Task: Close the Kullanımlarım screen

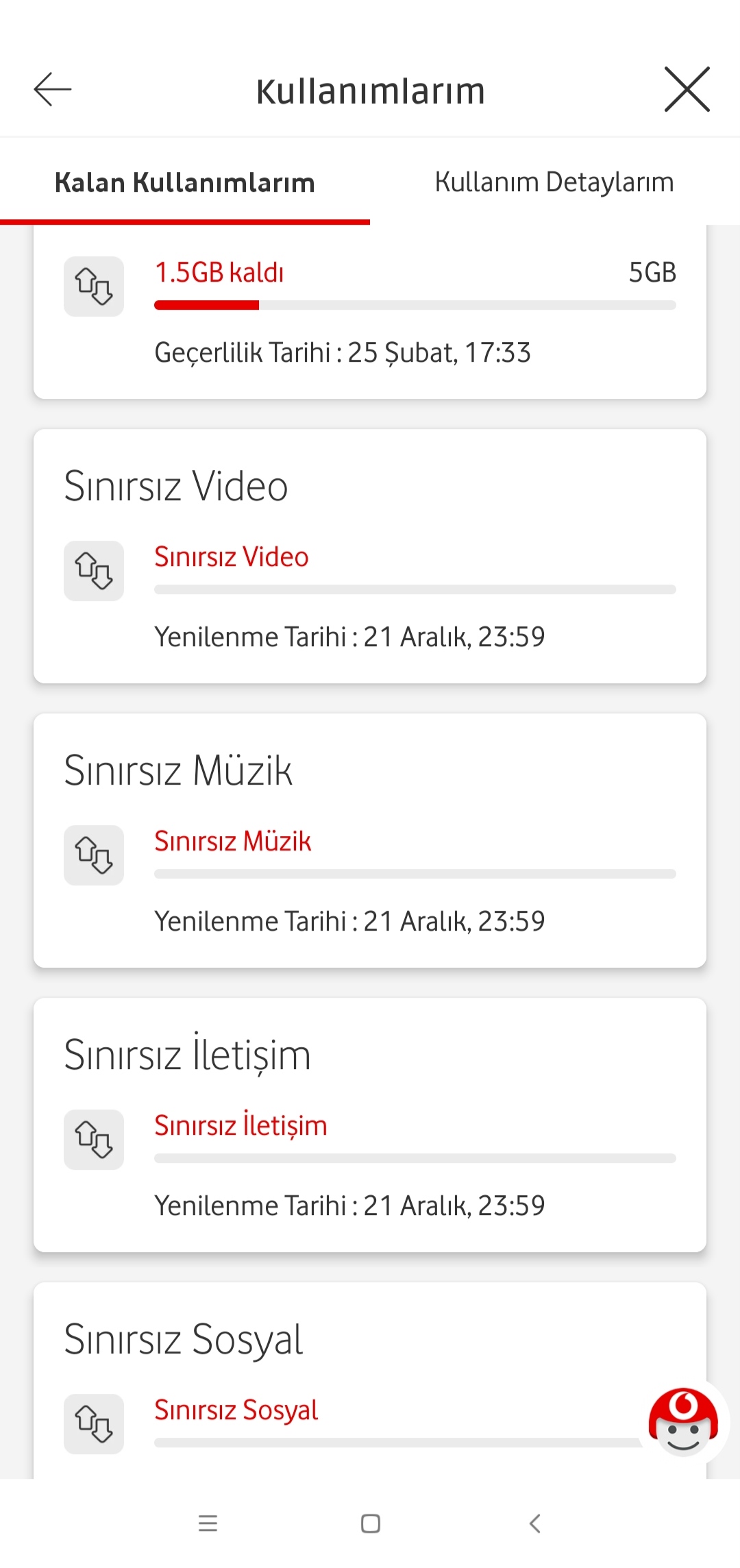Action: click(x=687, y=89)
